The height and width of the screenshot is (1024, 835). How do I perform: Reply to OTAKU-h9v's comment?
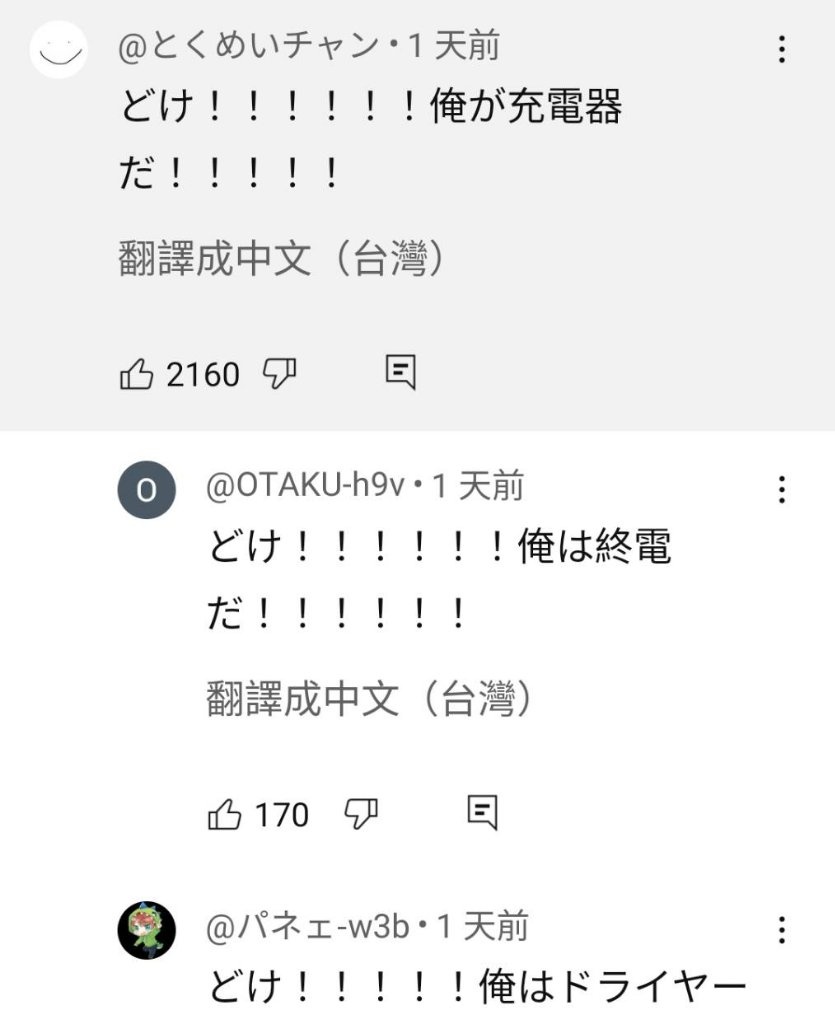click(483, 813)
